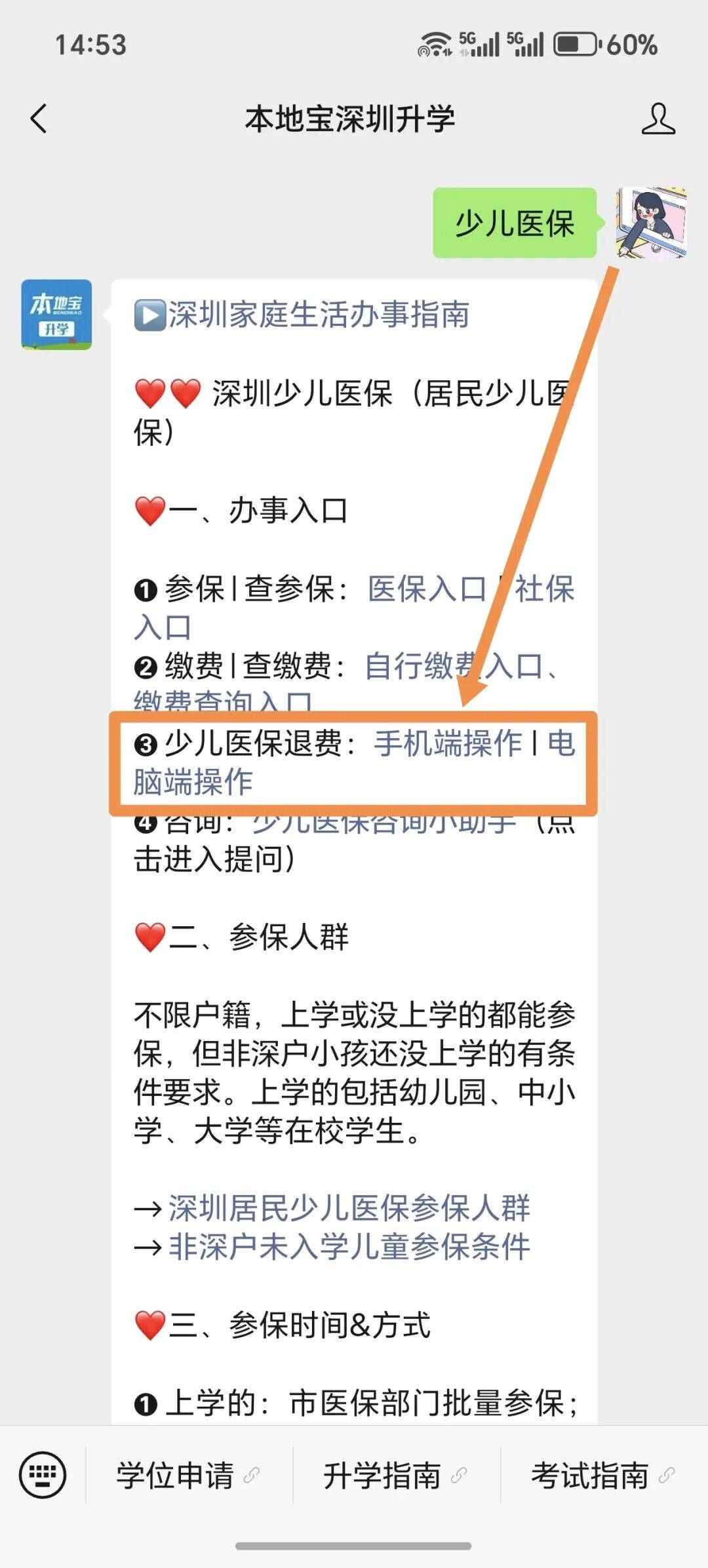Viewport: 708px width, 1568px height.
Task: Go back from the chat
Action: tap(39, 119)
